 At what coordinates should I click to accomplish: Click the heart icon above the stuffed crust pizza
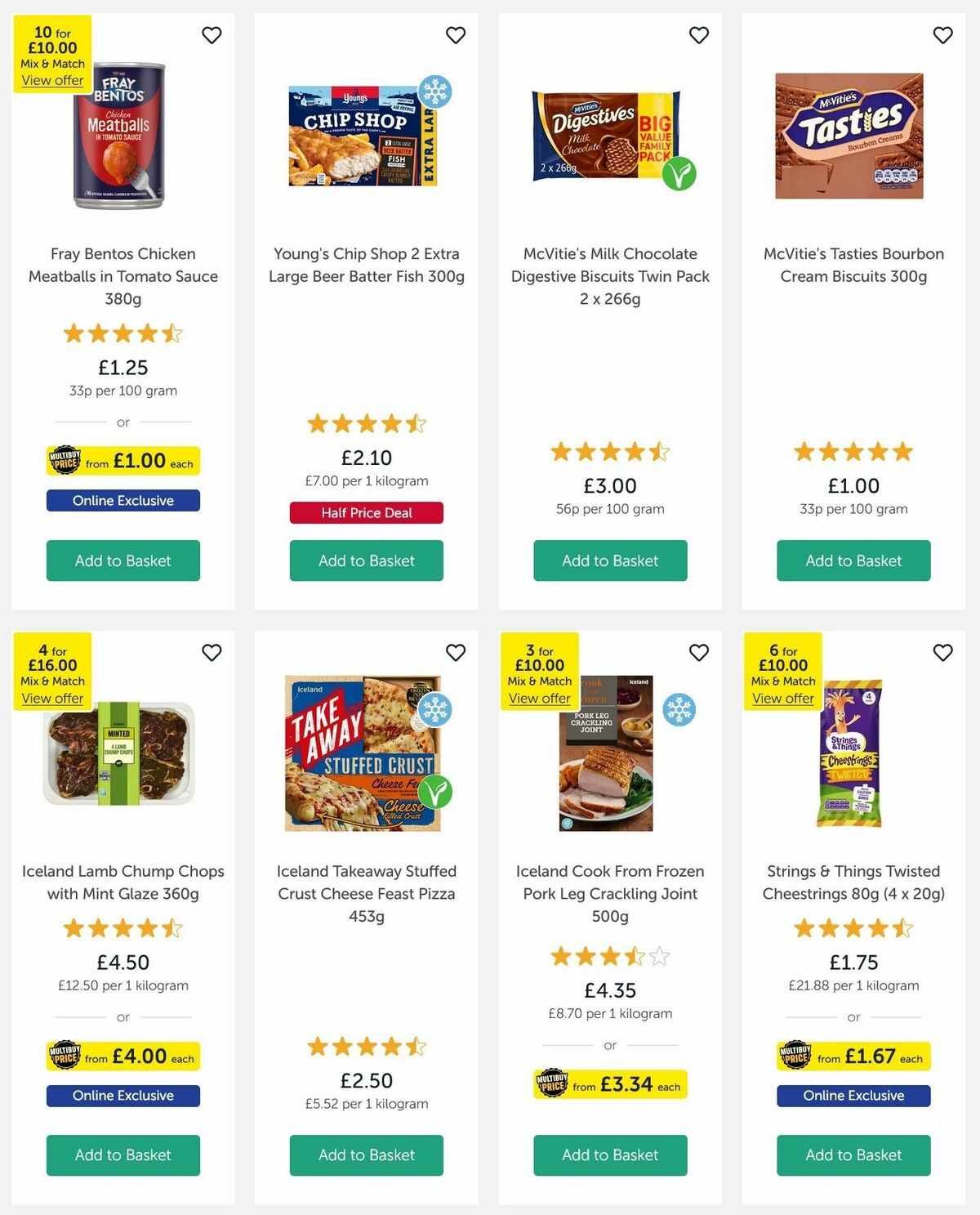(455, 653)
